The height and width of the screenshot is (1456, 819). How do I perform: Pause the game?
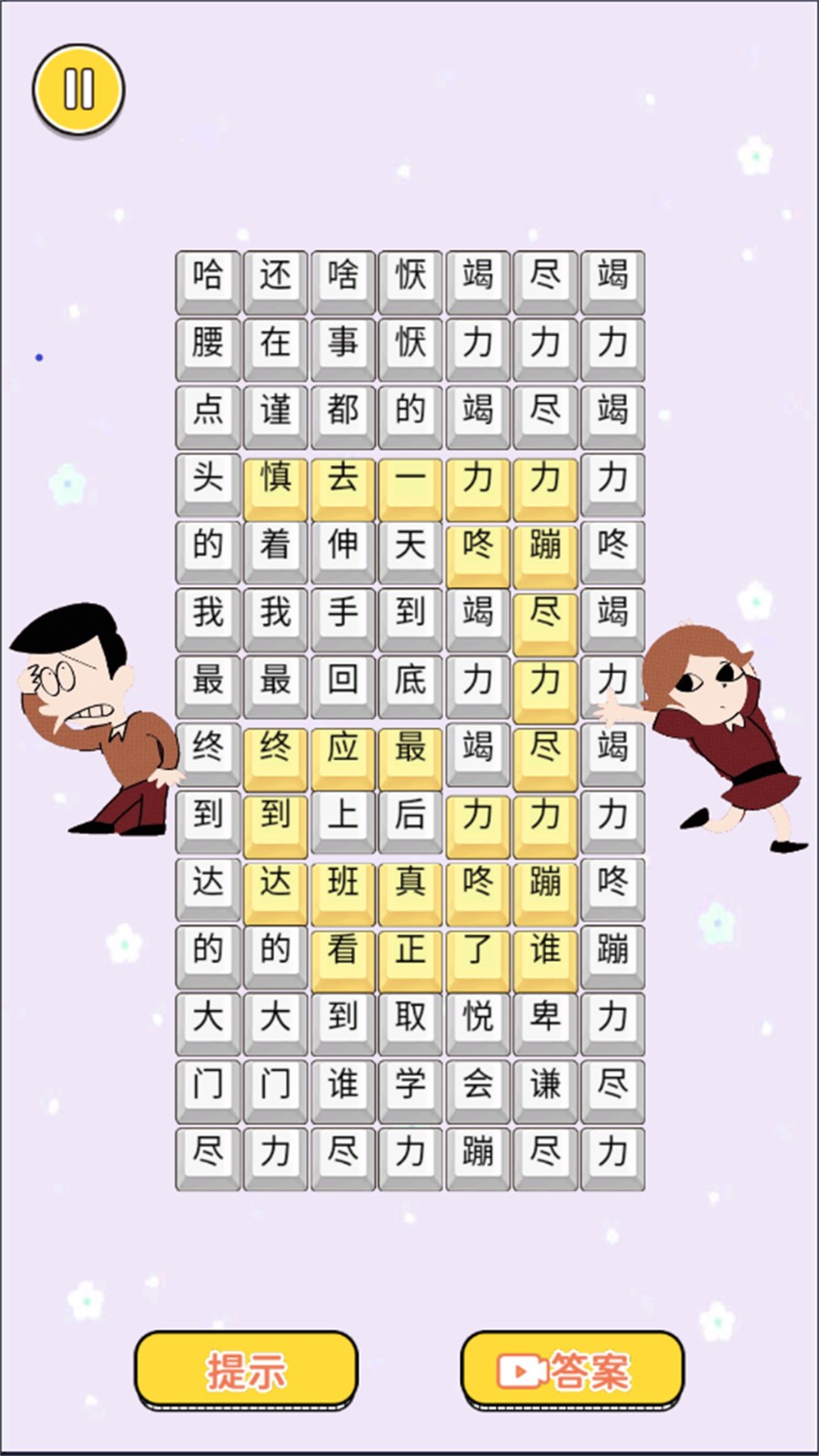tap(78, 90)
